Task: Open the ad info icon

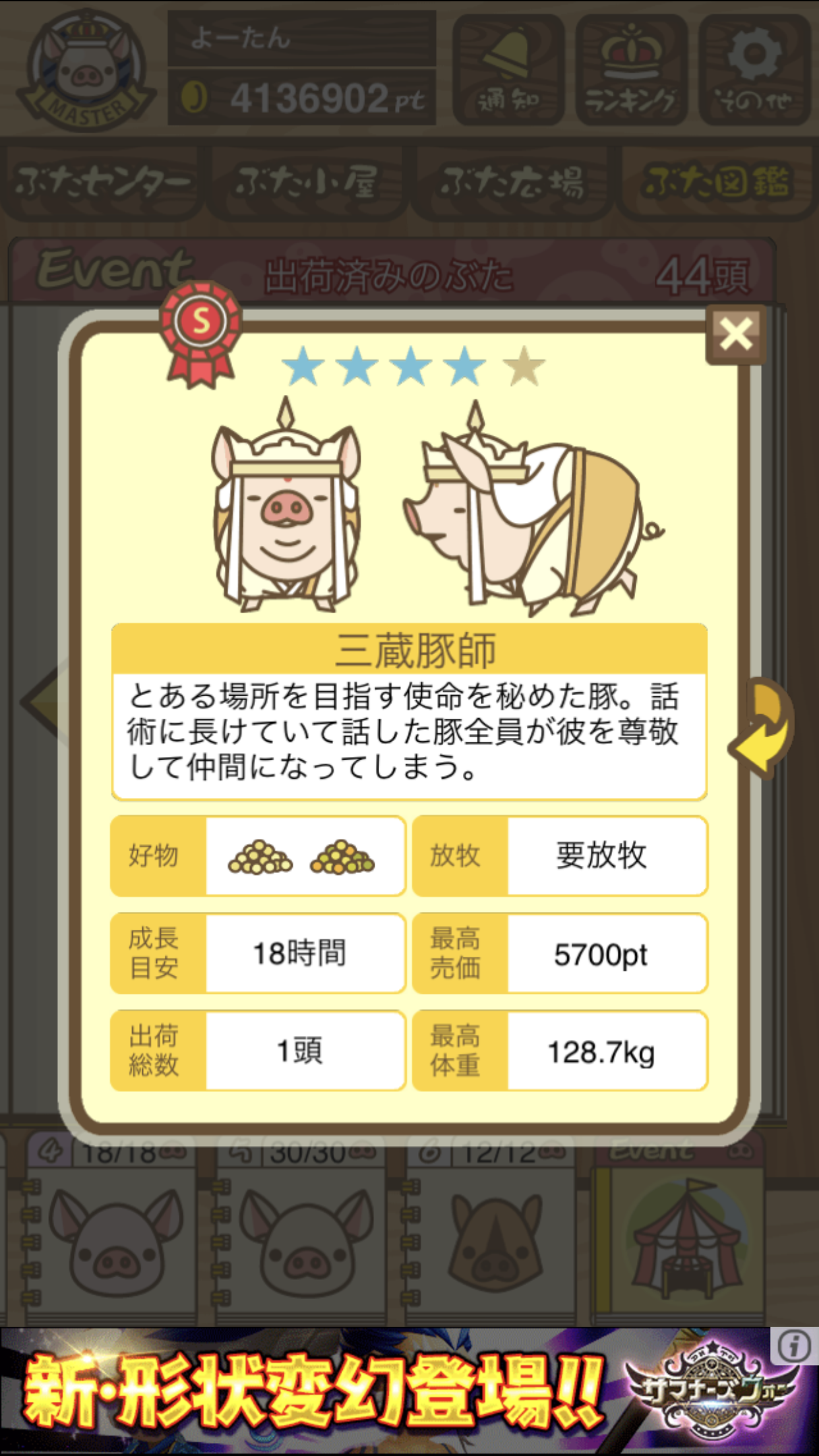Action: [793, 1347]
